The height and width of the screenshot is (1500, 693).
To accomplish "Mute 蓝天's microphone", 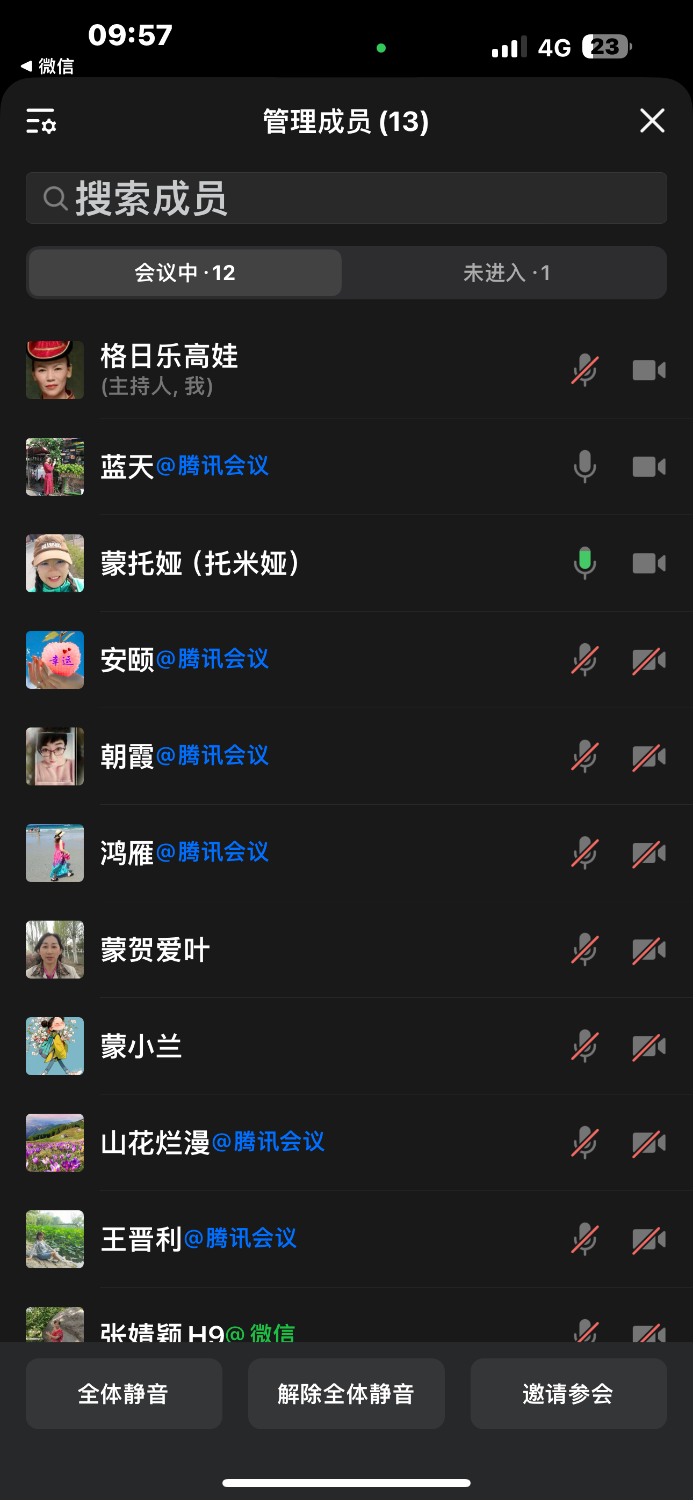I will pyautogui.click(x=585, y=467).
